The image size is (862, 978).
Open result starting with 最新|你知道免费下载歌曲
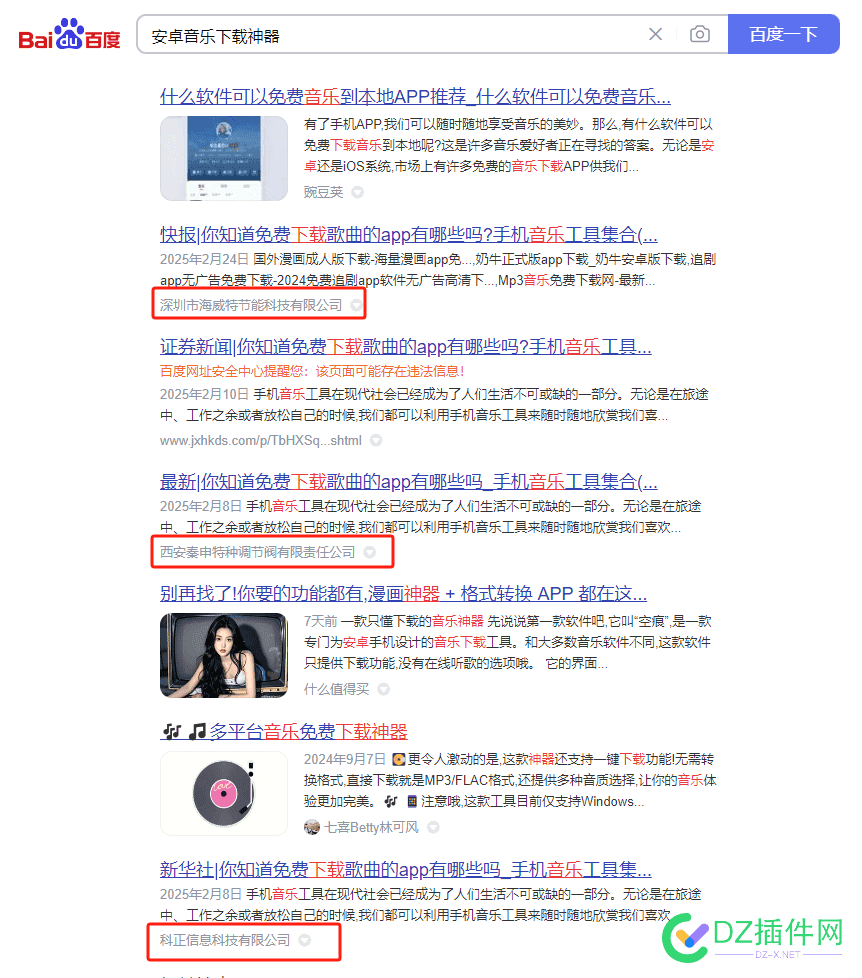pyautogui.click(x=409, y=481)
